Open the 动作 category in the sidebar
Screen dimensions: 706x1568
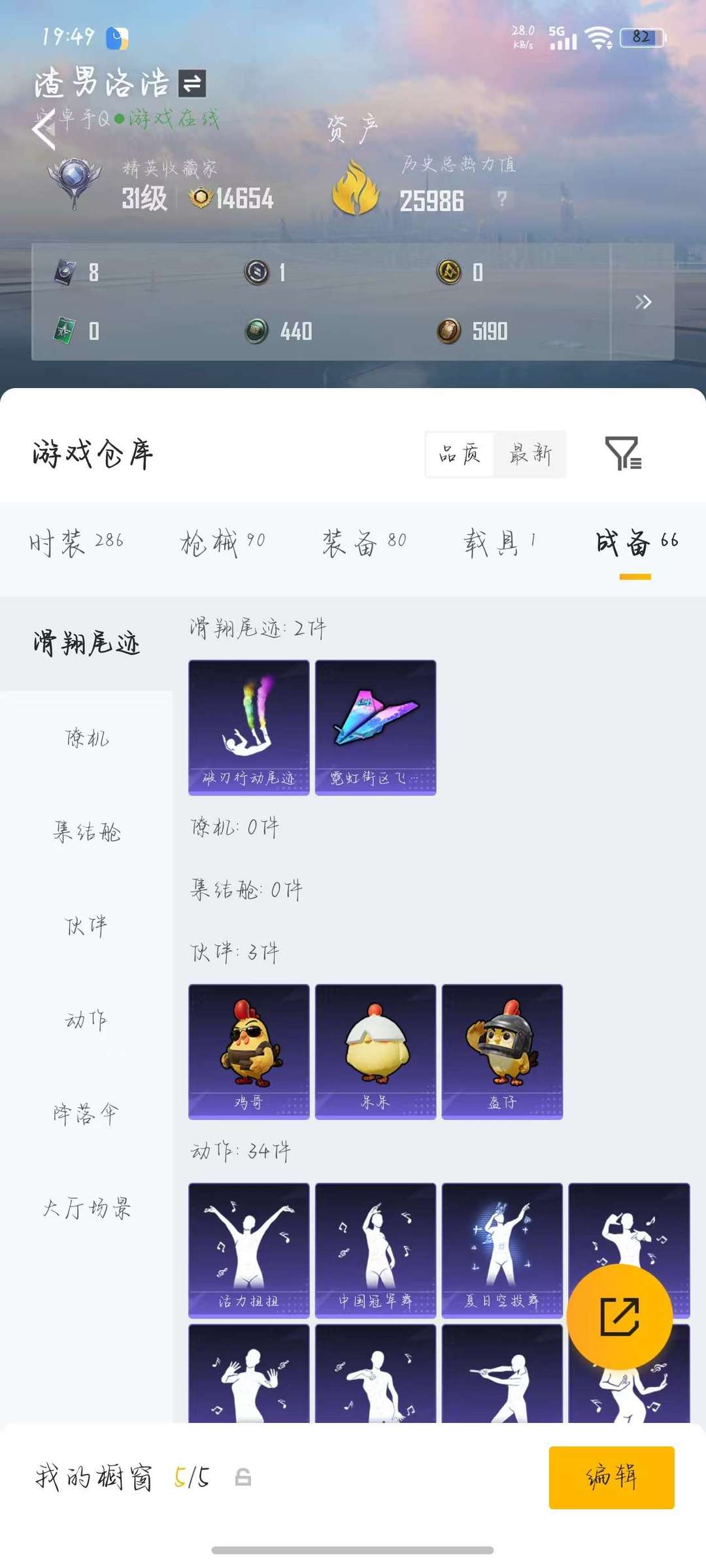click(85, 1019)
